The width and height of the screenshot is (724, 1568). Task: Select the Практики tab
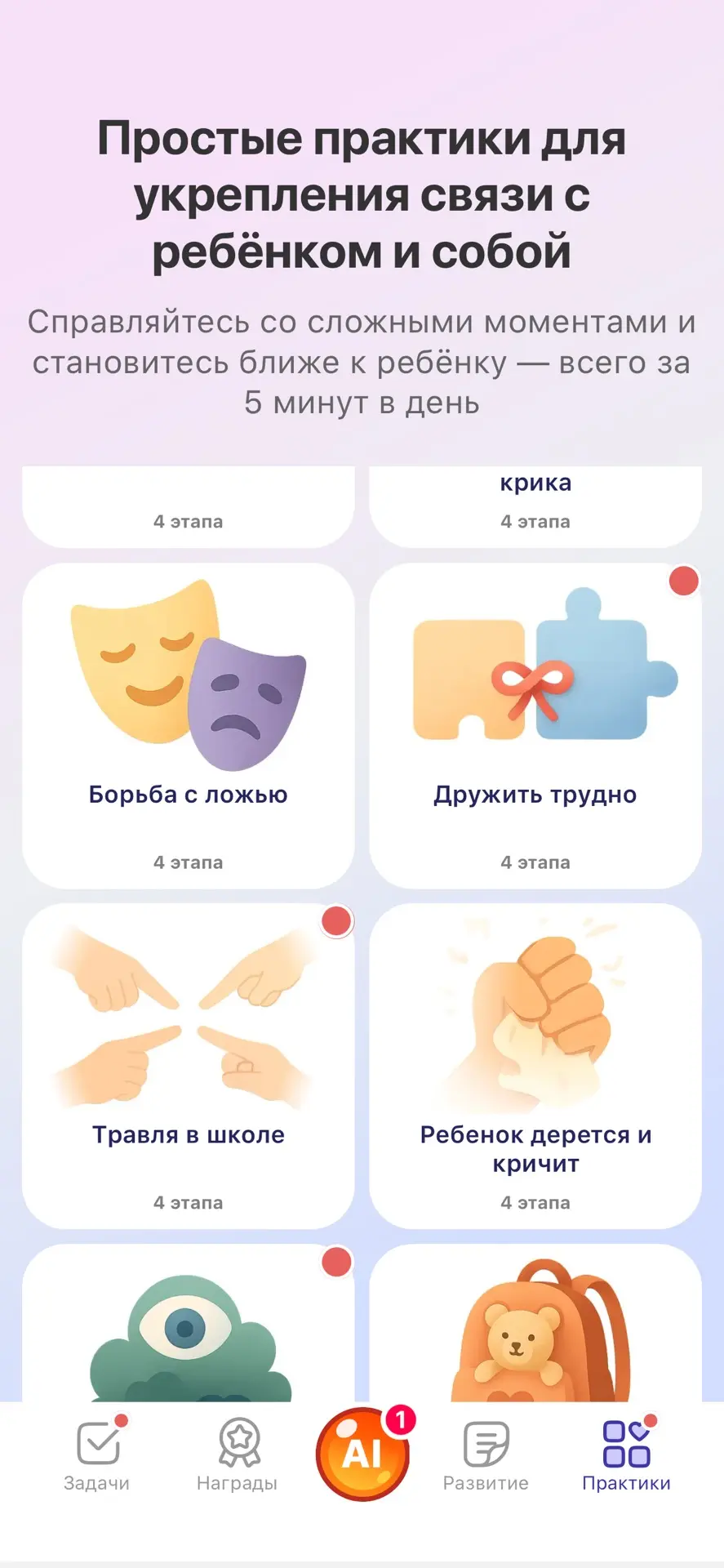point(626,1456)
